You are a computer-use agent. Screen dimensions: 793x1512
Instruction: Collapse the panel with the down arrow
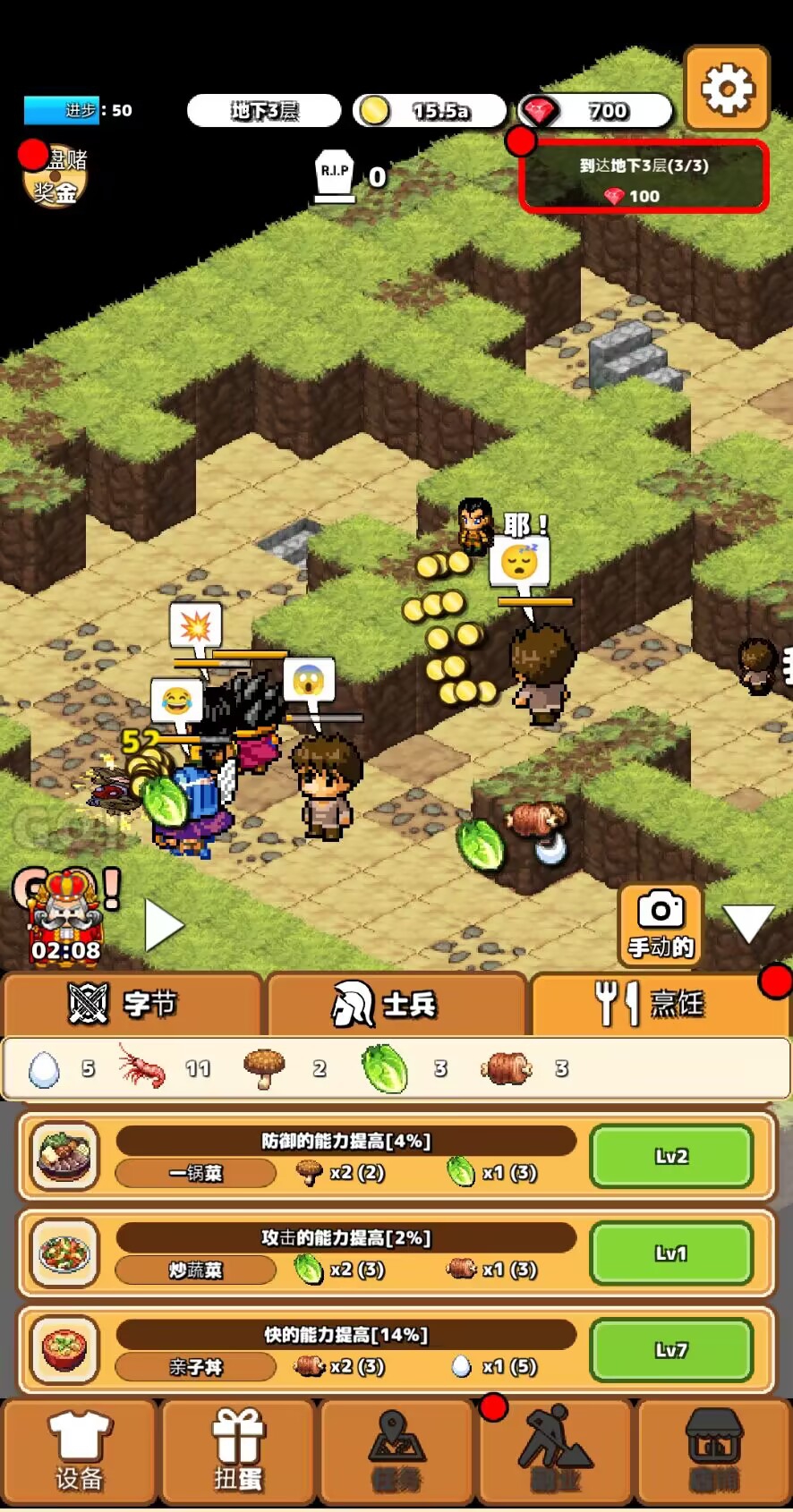tap(748, 922)
